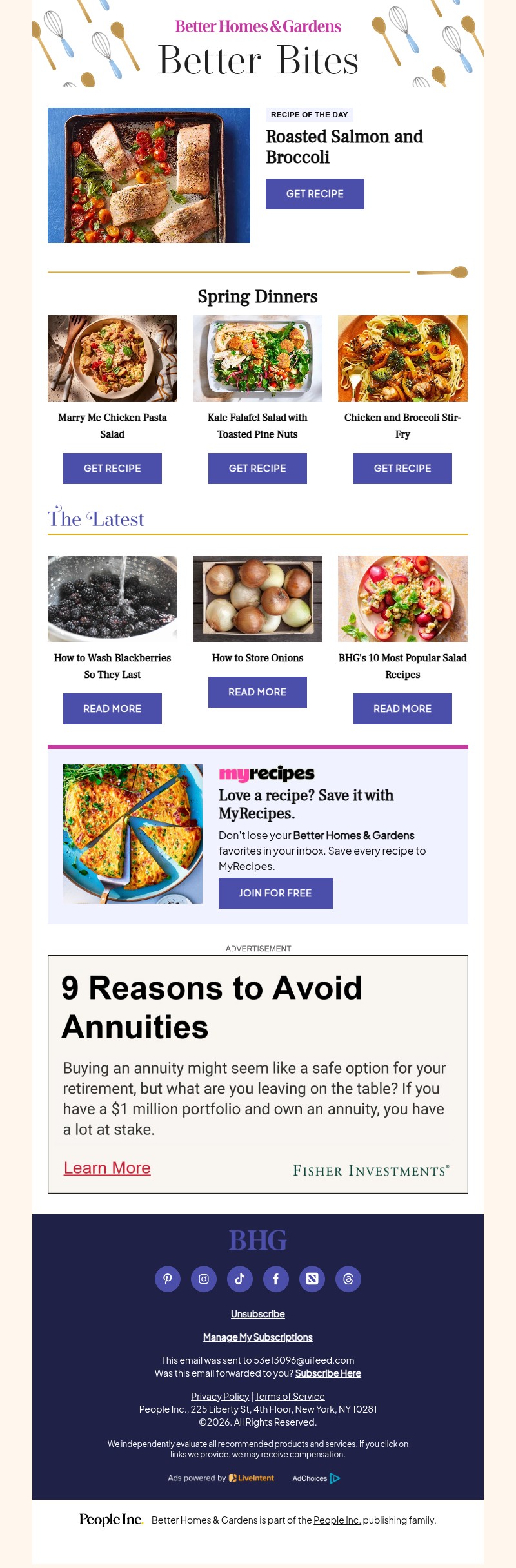516x1568 pixels.
Task: Open Manage My Subscriptions
Action: 258,1337
